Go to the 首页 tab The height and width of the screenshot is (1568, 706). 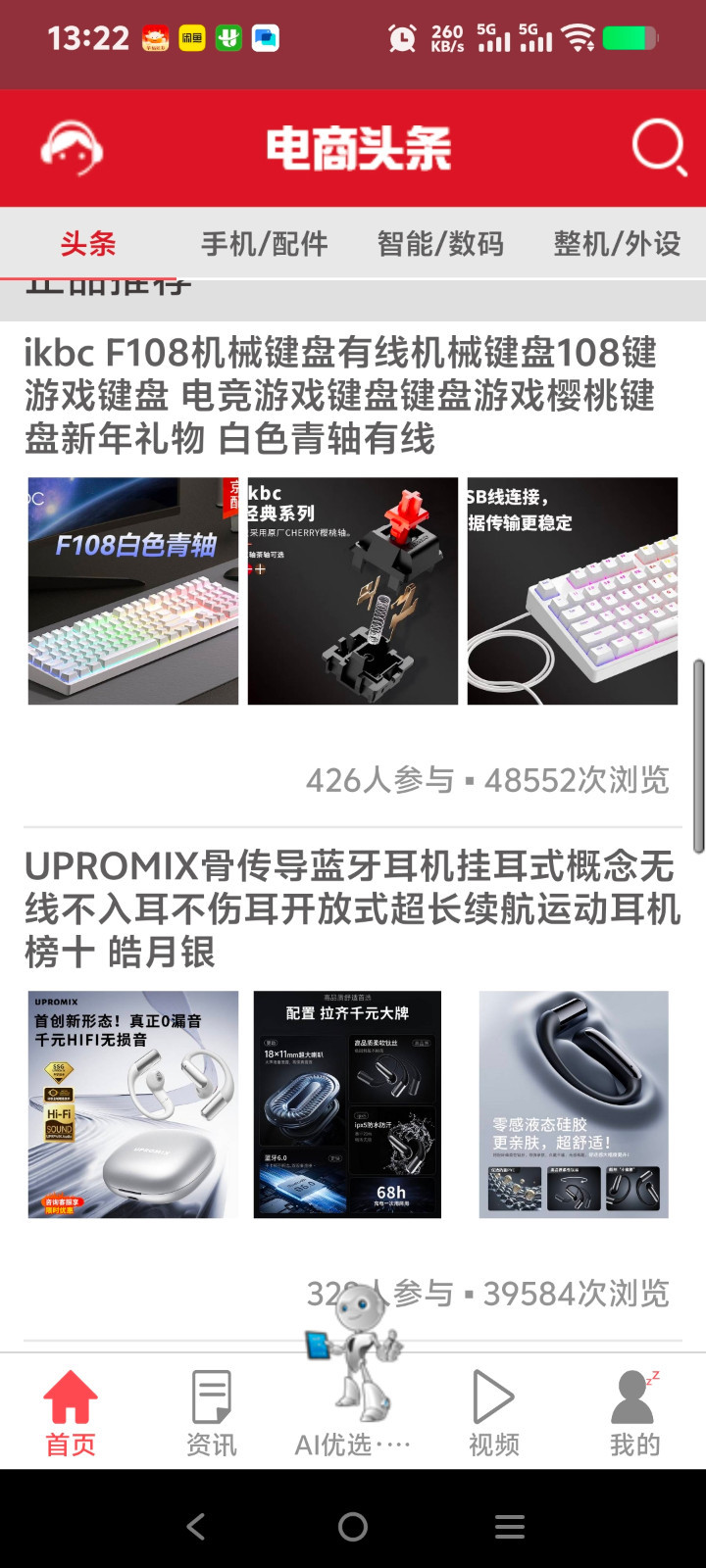71,1411
